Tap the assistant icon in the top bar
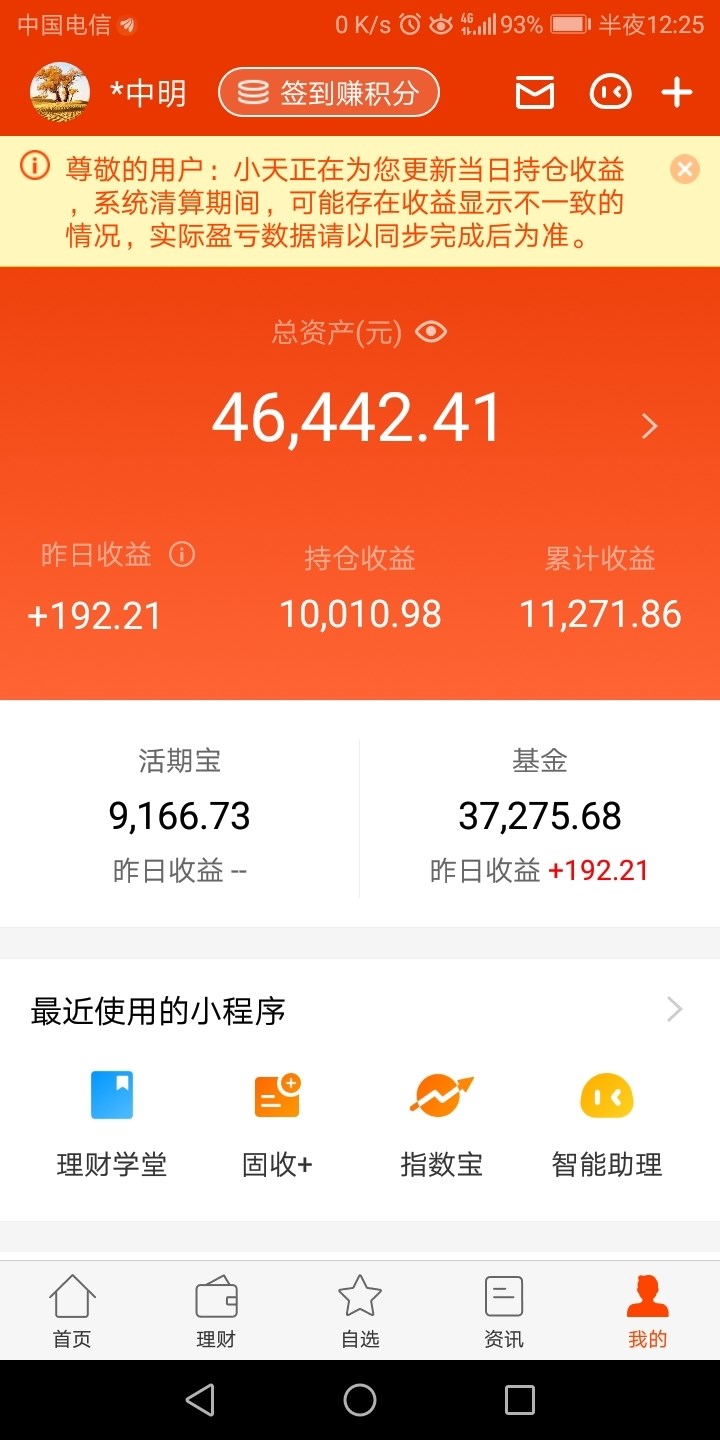 tap(610, 91)
